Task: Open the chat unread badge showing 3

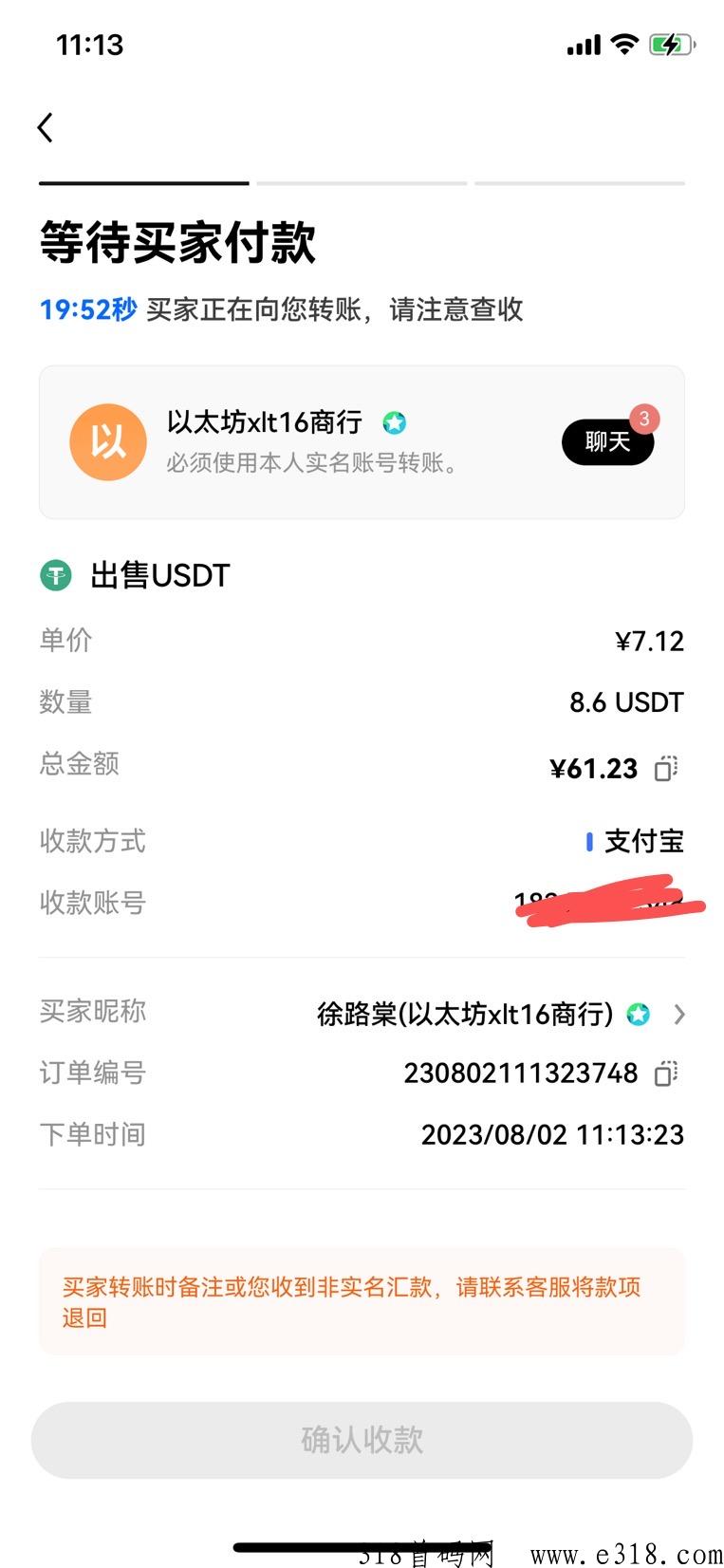Action: coord(642,418)
